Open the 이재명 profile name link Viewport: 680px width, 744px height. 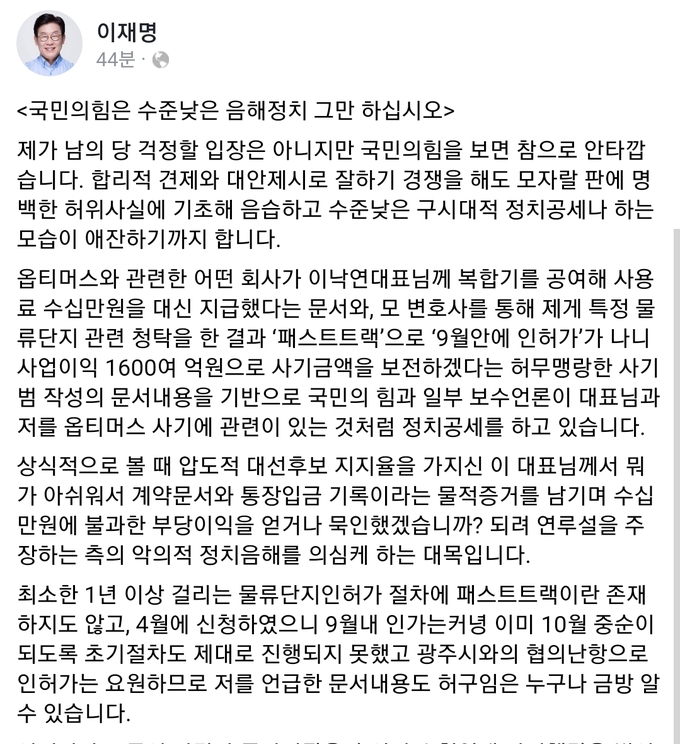pos(127,32)
